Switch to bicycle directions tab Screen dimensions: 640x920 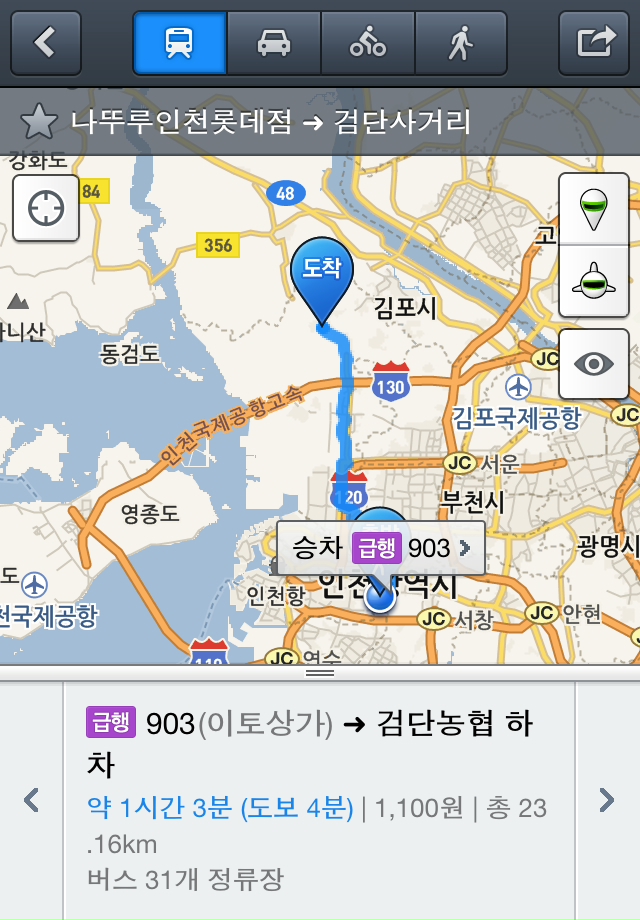pos(367,43)
